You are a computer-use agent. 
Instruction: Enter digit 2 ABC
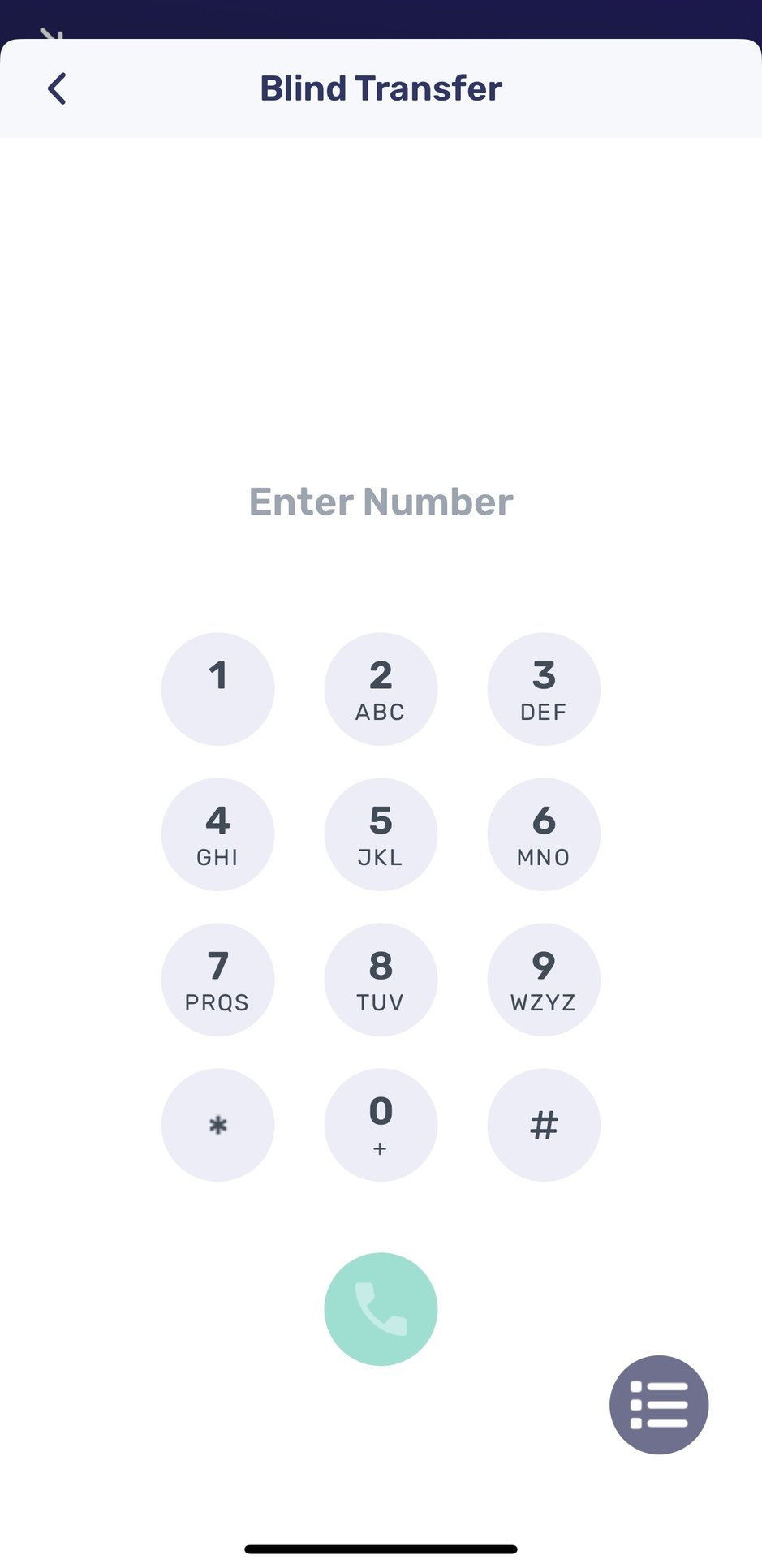click(x=381, y=689)
